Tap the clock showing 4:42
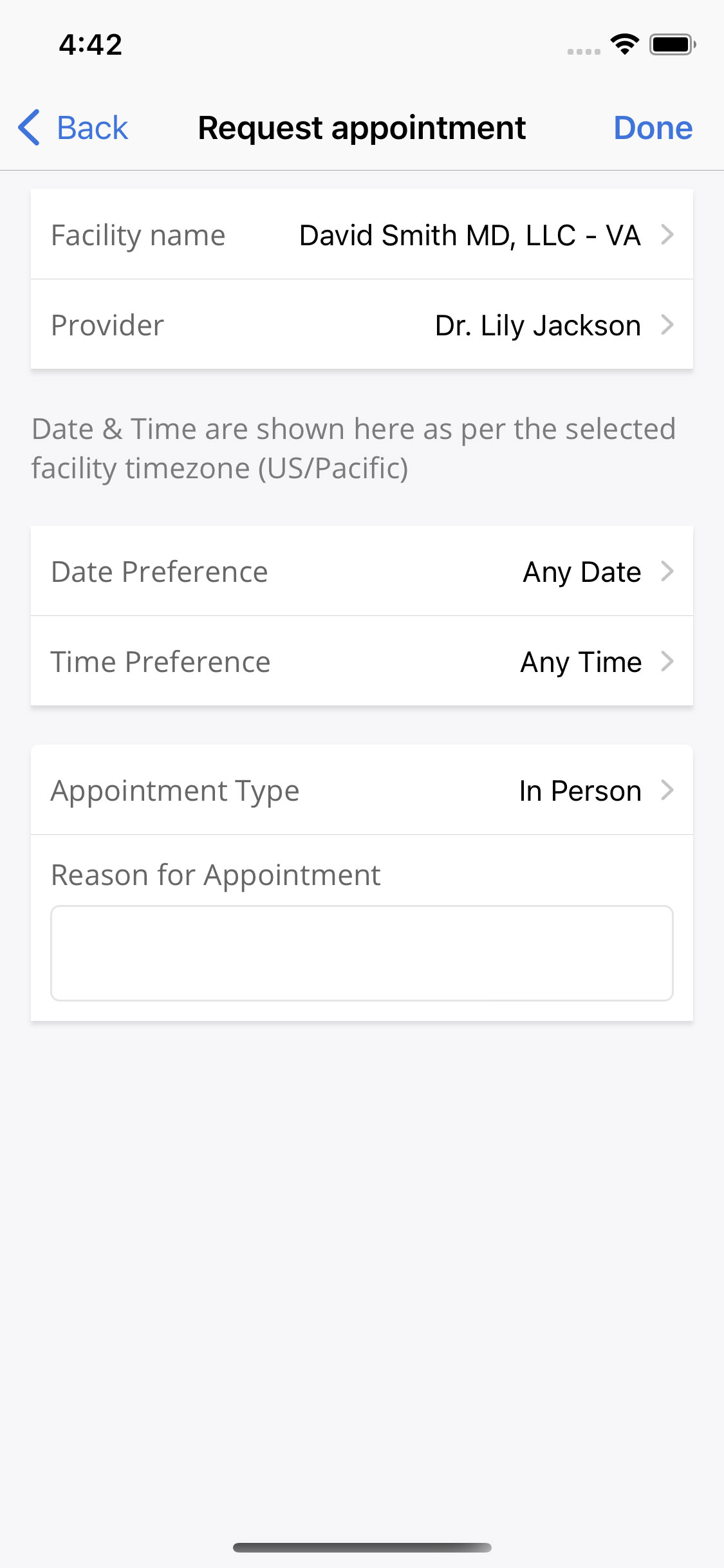724x1568 pixels. [89, 44]
